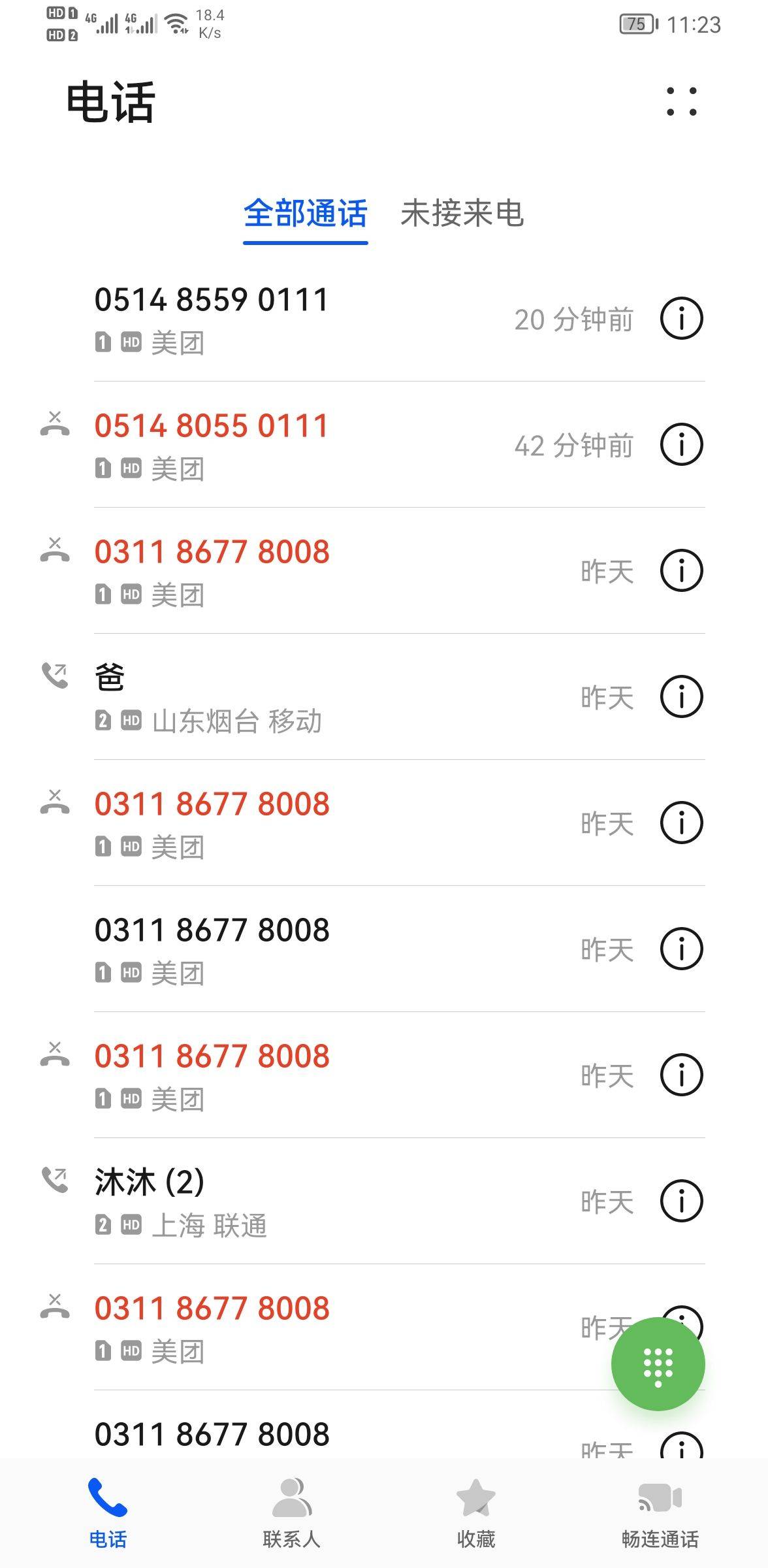View details for 0514 8559 0111
Viewport: 768px width, 1568px height.
pyautogui.click(x=681, y=319)
